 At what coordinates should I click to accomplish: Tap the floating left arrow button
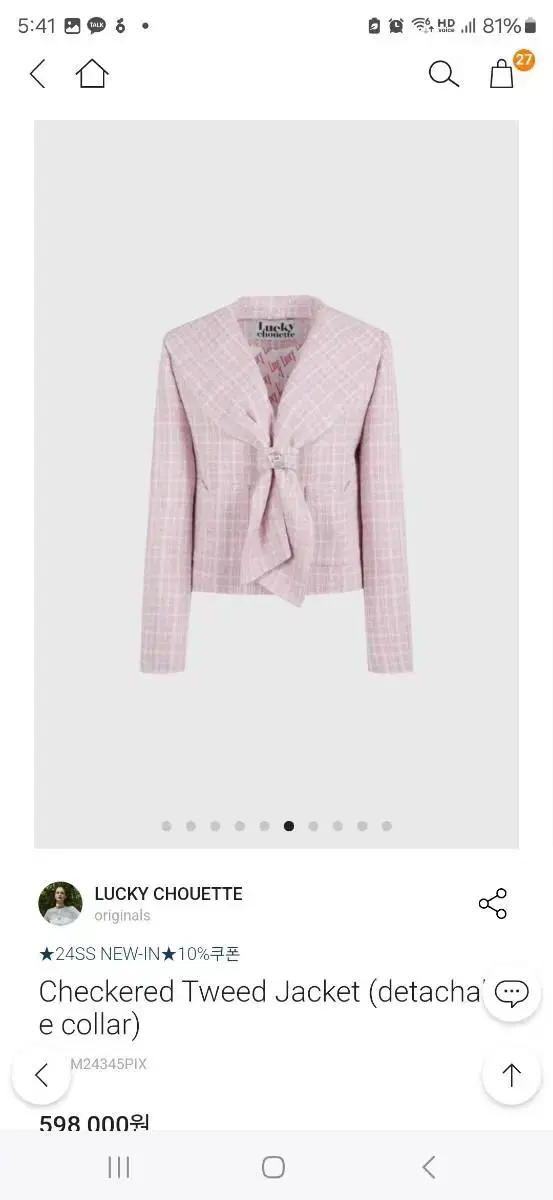pos(41,1075)
